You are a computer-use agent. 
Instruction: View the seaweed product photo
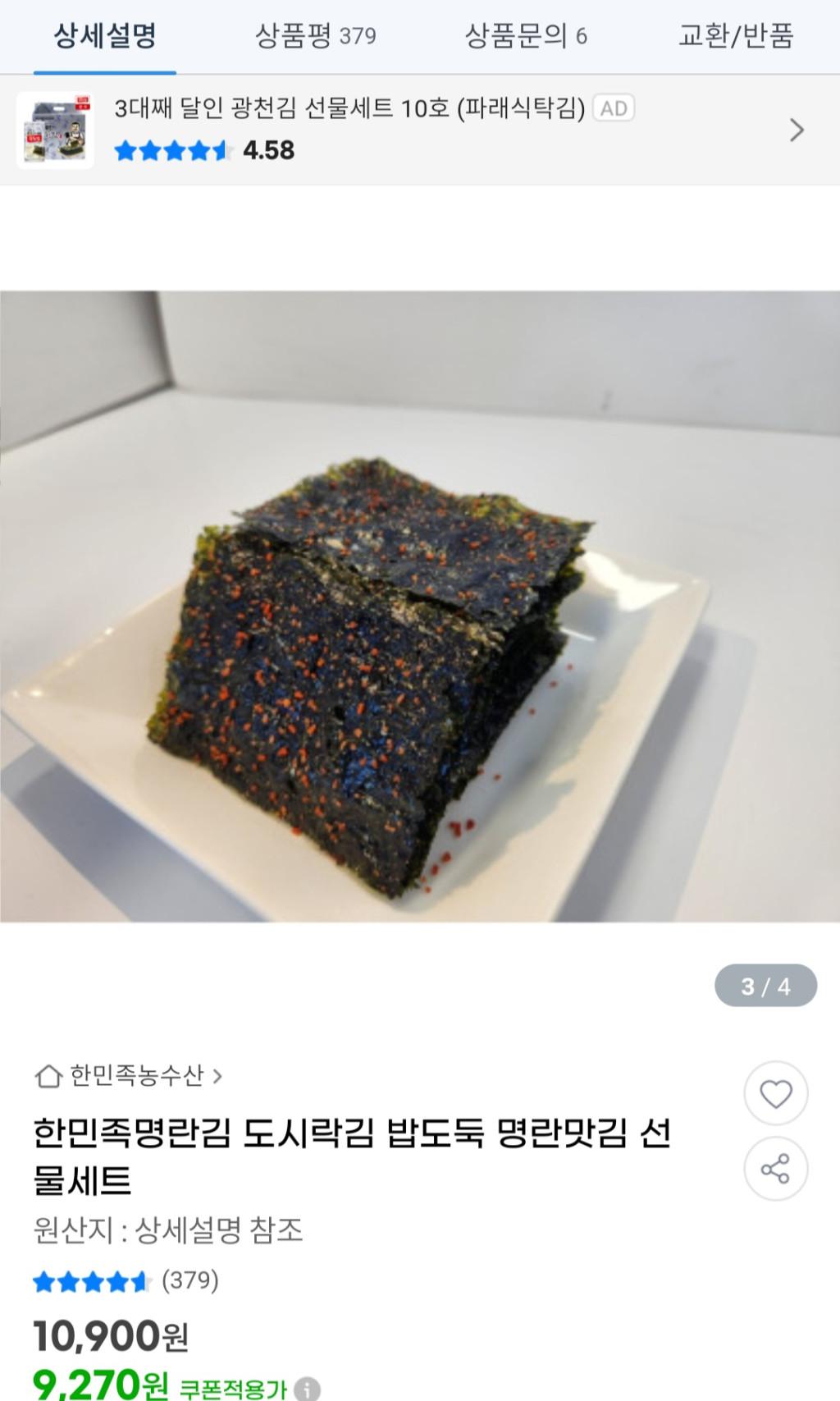[420, 606]
